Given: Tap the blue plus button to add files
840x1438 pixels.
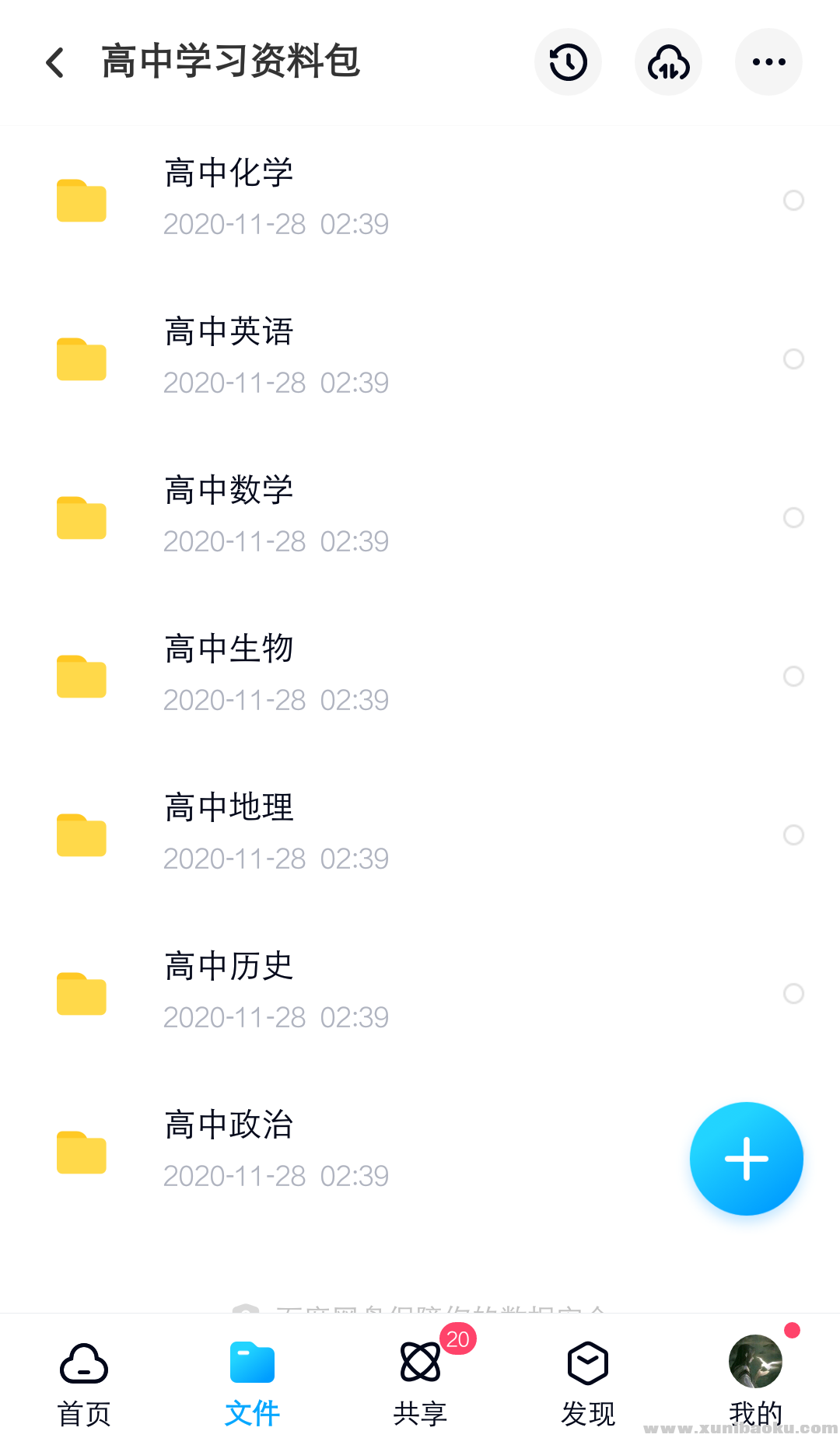Looking at the screenshot, I should 746,1158.
